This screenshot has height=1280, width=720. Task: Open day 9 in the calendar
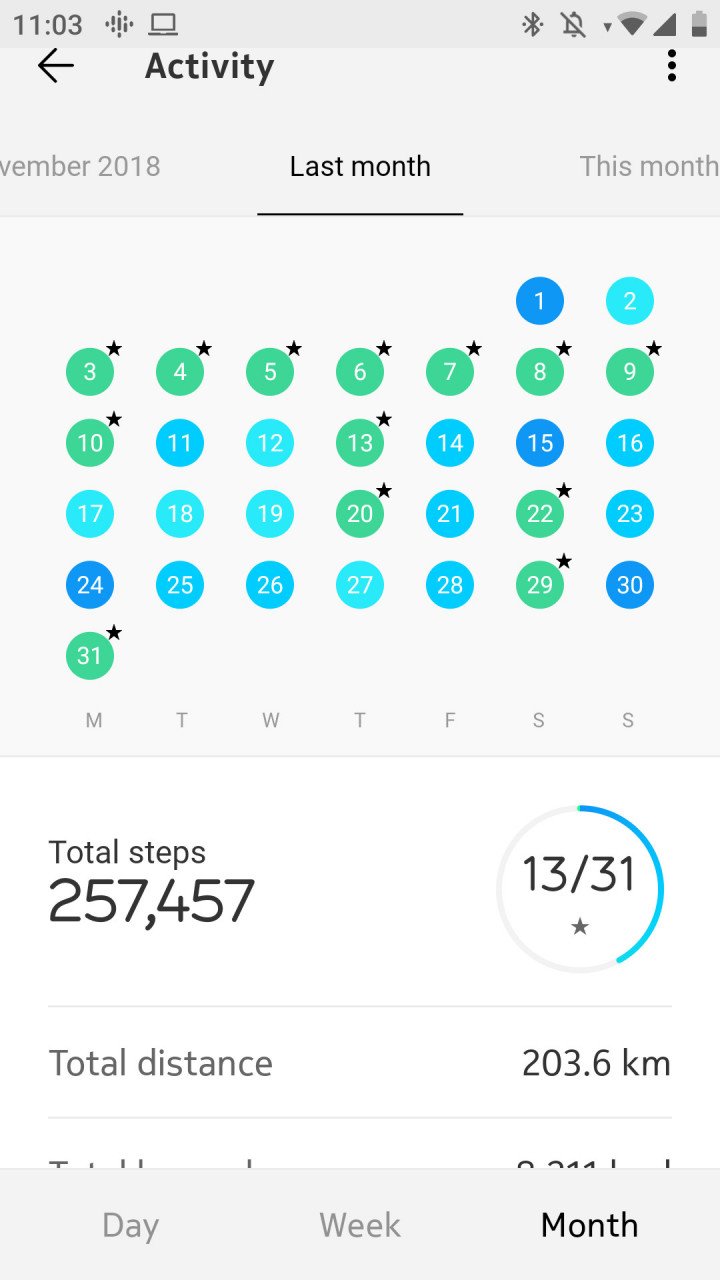point(630,372)
